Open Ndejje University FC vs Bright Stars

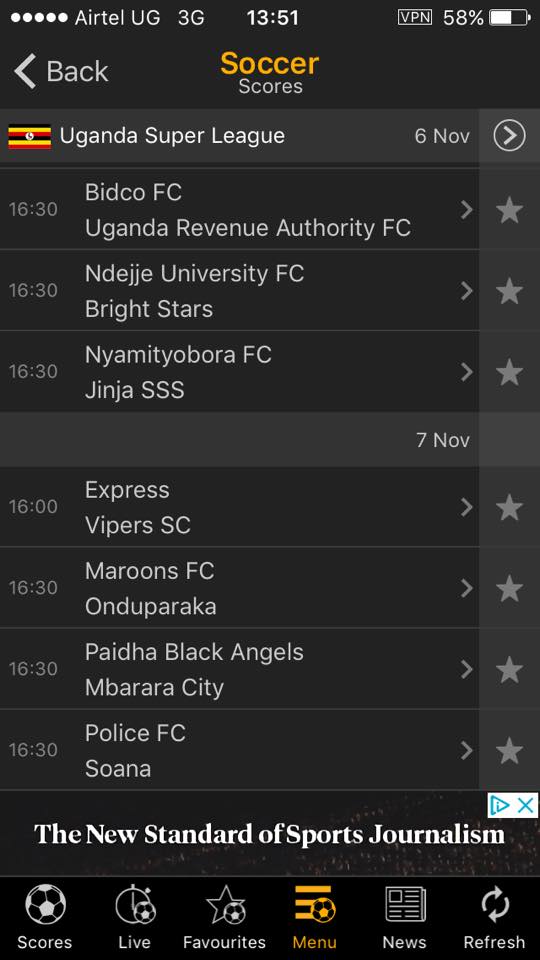pyautogui.click(x=239, y=290)
